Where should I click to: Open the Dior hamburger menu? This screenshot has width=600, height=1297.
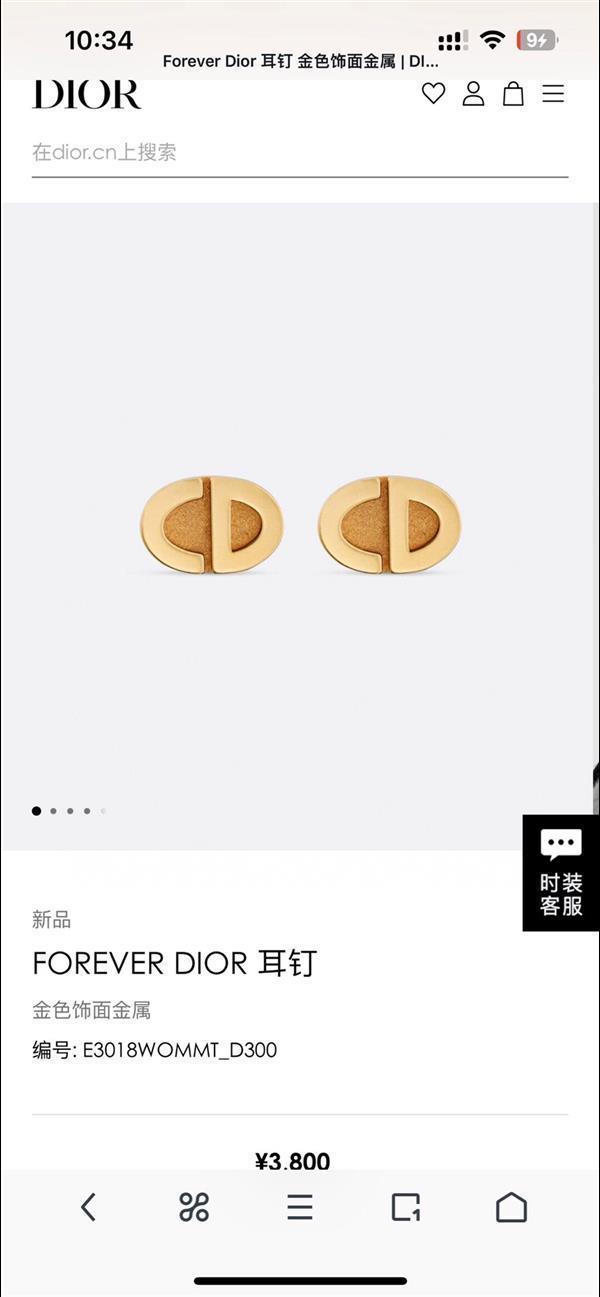553,94
